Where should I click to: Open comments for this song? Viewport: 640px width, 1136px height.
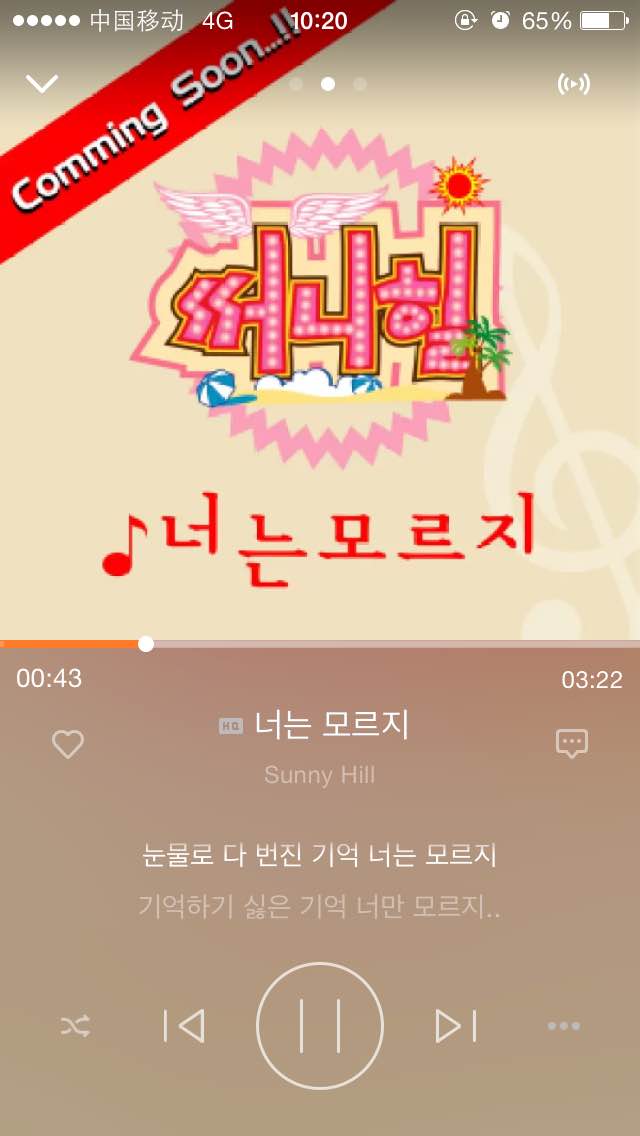point(572,743)
